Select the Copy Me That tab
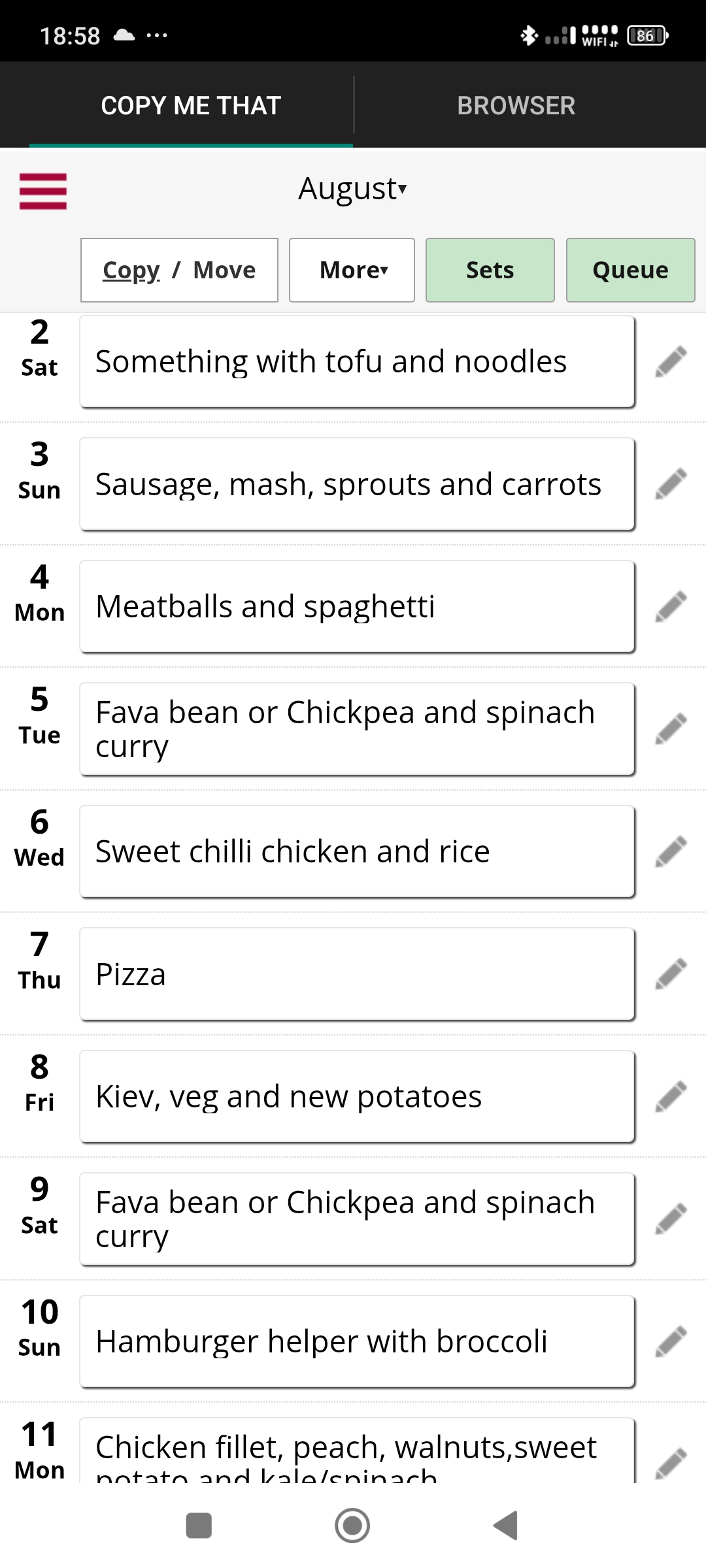This screenshot has width=706, height=1568. coord(191,105)
